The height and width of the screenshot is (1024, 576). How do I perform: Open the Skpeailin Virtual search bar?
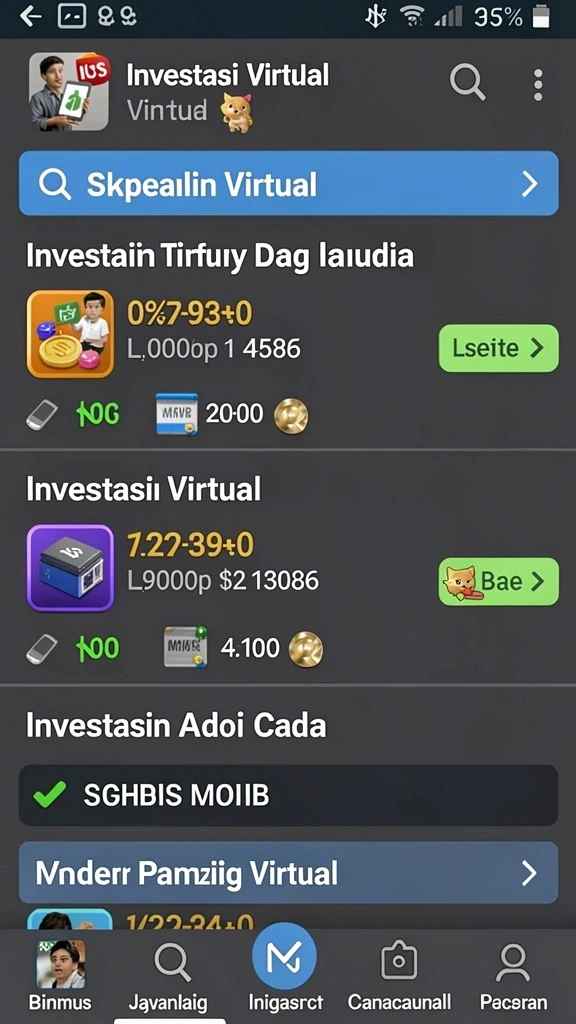point(289,184)
